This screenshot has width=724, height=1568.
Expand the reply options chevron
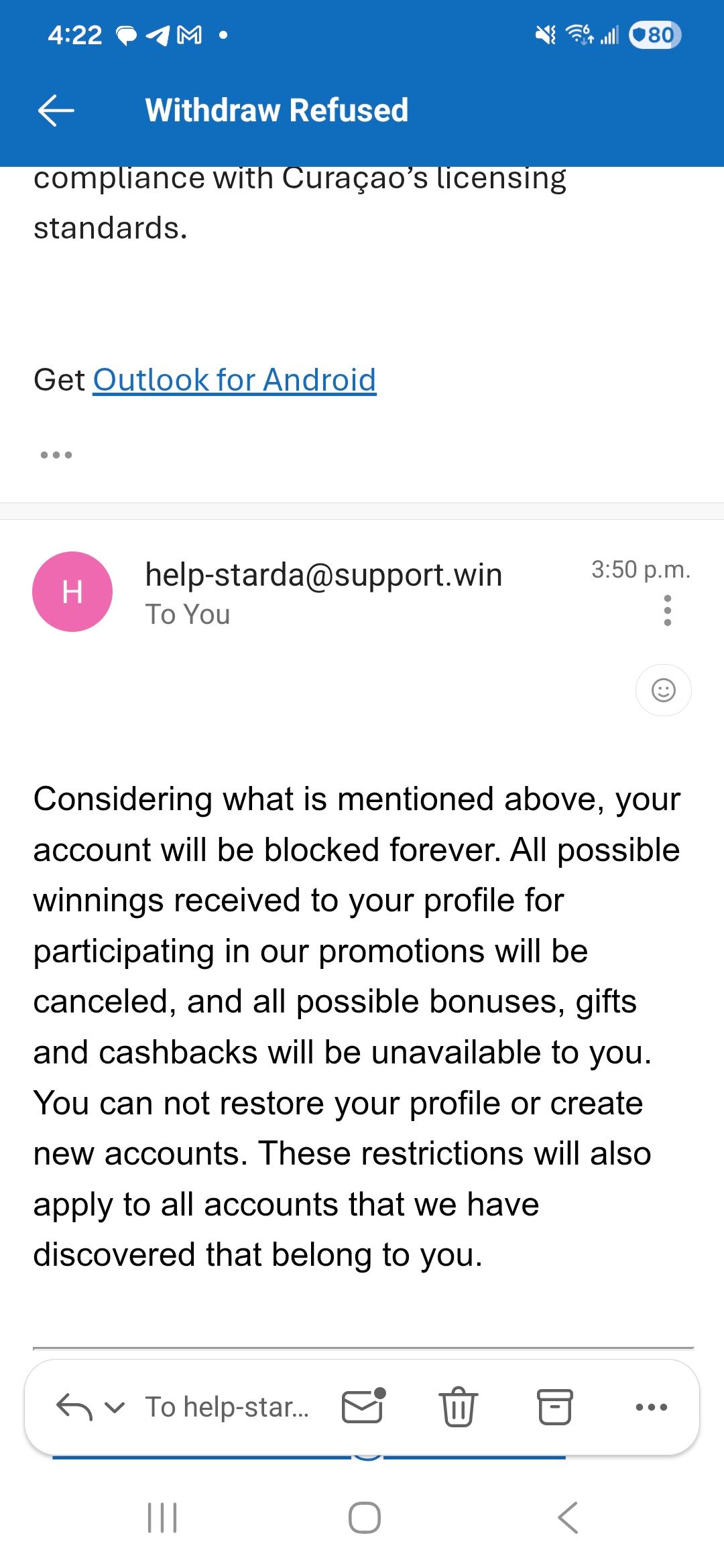(115, 1407)
